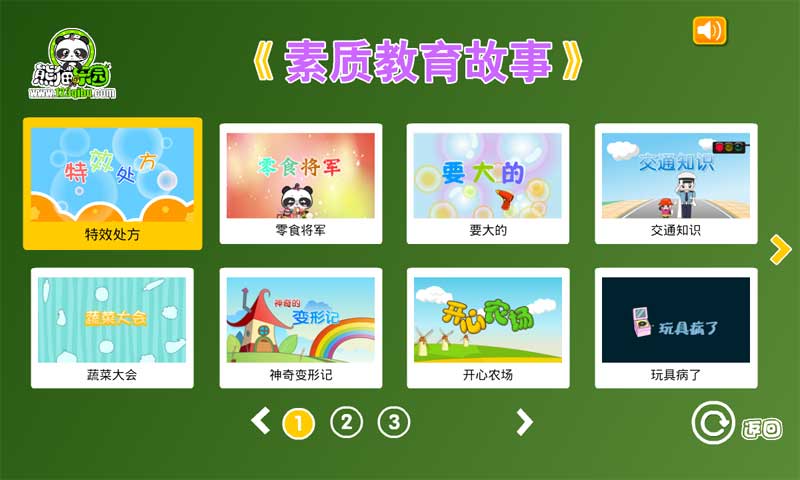800x480 pixels.
Task: Tap the 返回 back button
Action: coord(737,426)
